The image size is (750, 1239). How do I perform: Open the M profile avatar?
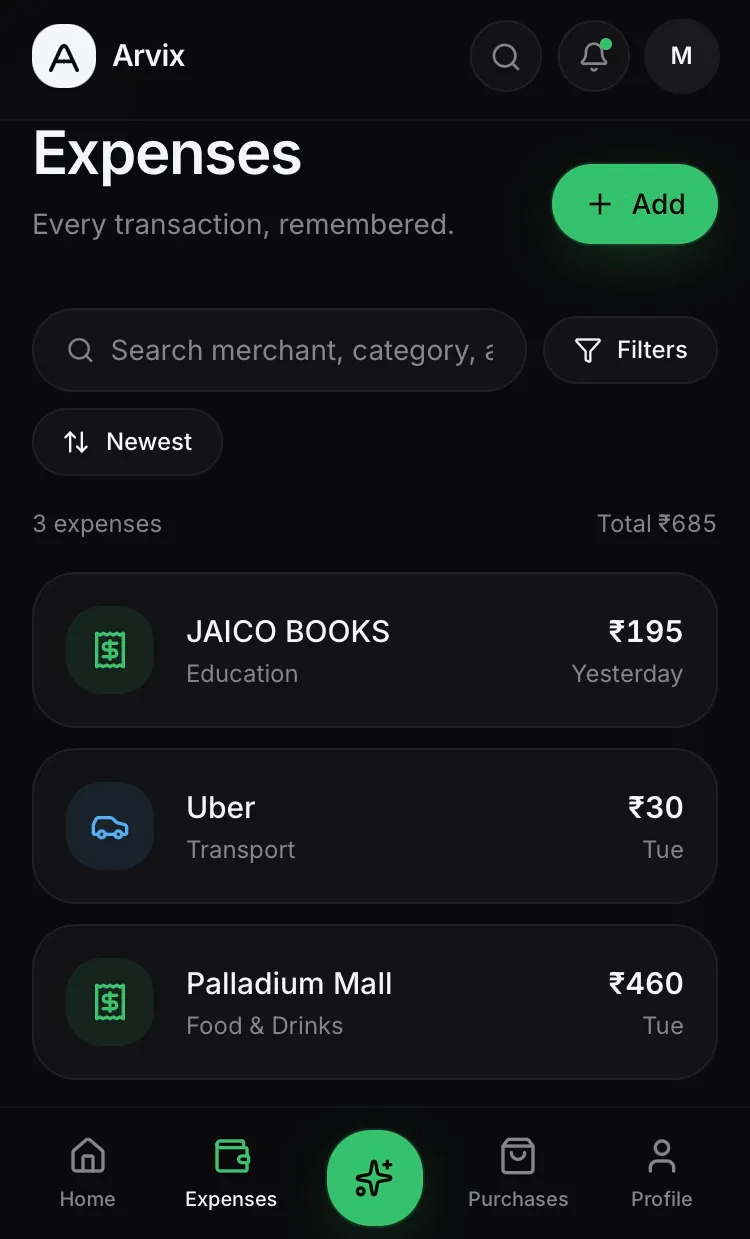682,56
